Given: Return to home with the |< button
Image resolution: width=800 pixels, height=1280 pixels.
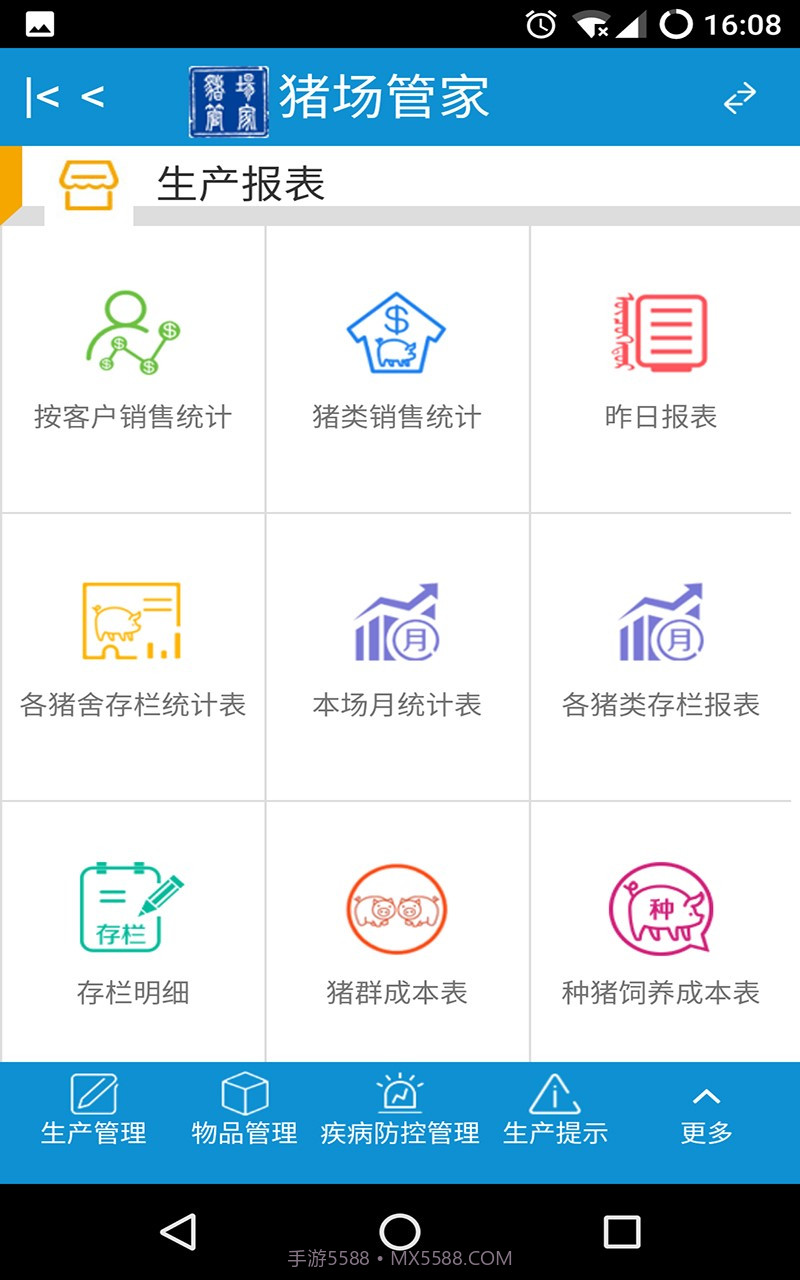Looking at the screenshot, I should (x=40, y=96).
